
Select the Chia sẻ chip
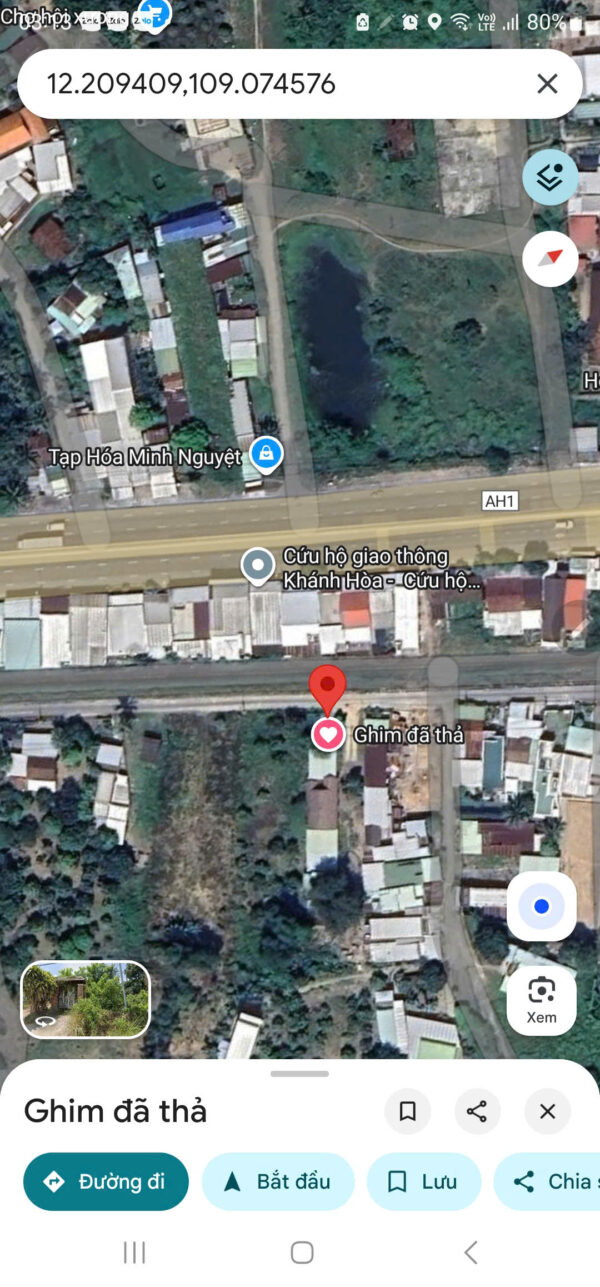click(x=550, y=1182)
